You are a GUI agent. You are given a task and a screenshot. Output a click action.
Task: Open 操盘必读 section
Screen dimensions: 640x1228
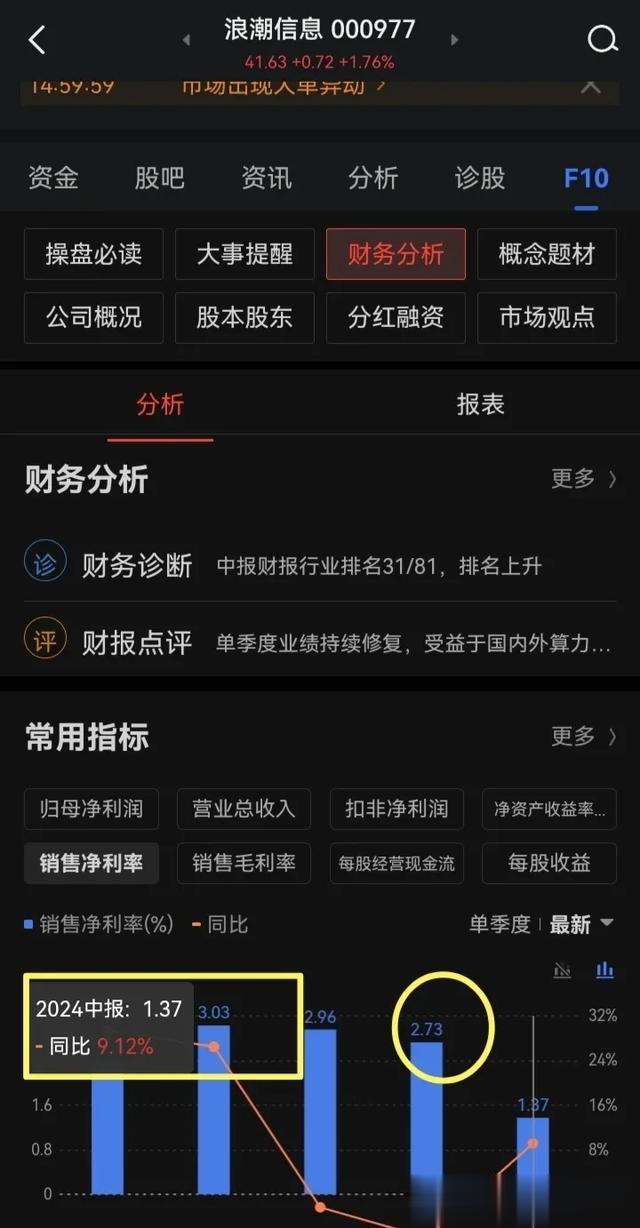point(94,254)
